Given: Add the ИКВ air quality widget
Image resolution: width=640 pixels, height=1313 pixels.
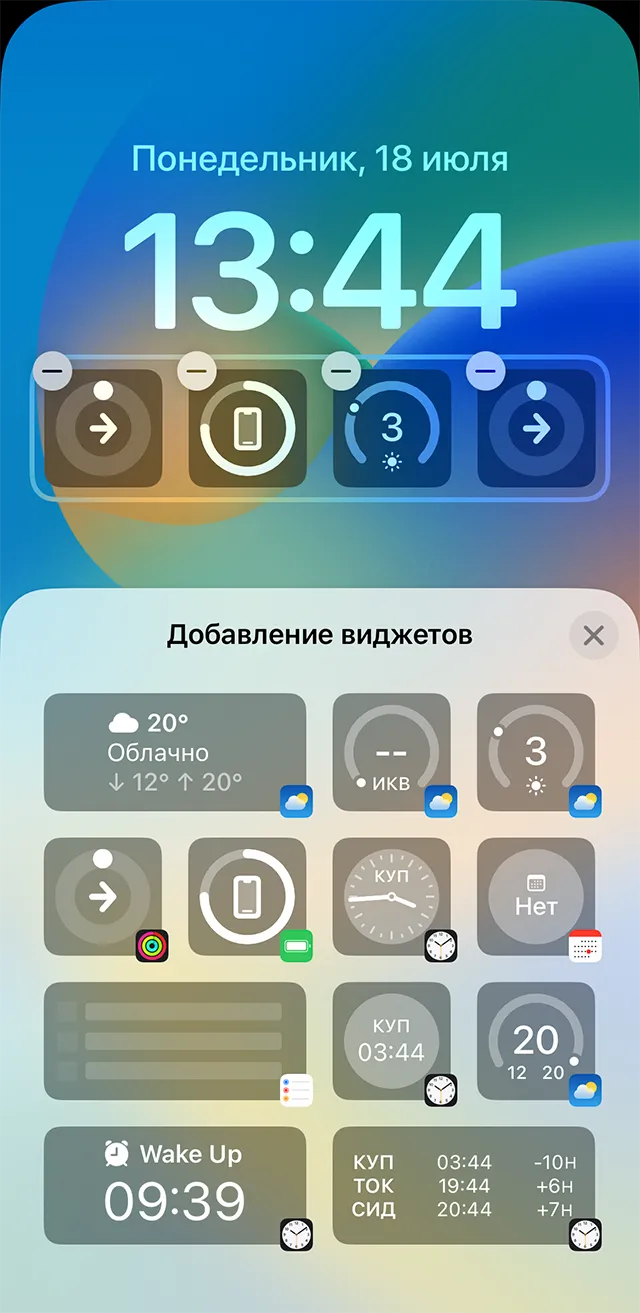Looking at the screenshot, I should coord(391,752).
